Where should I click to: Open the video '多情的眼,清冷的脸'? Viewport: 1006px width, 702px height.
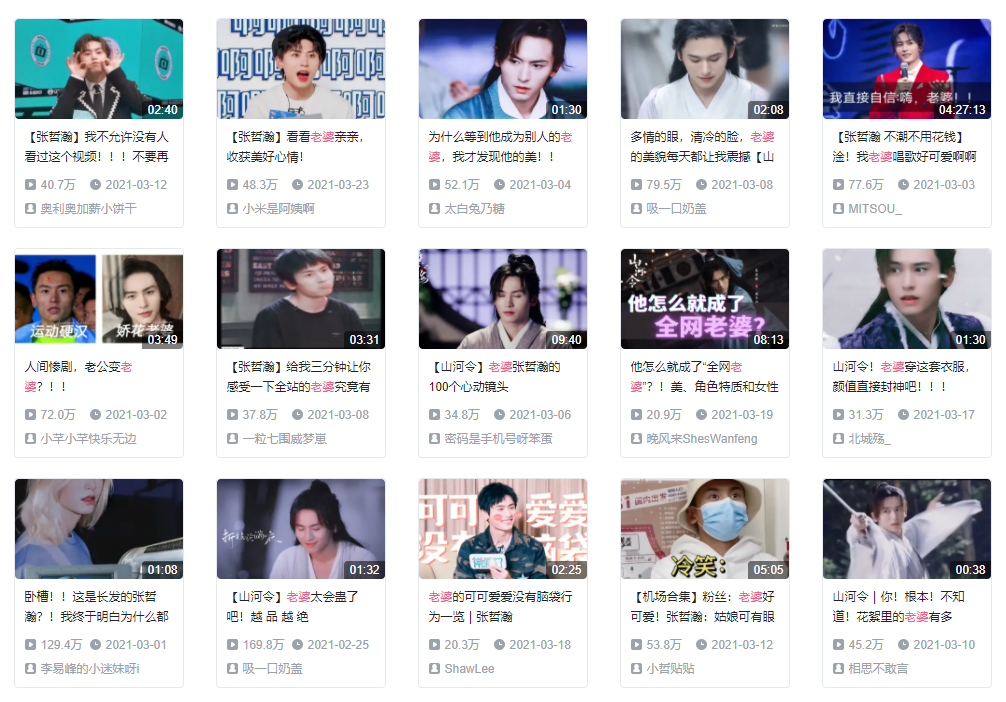pos(704,68)
